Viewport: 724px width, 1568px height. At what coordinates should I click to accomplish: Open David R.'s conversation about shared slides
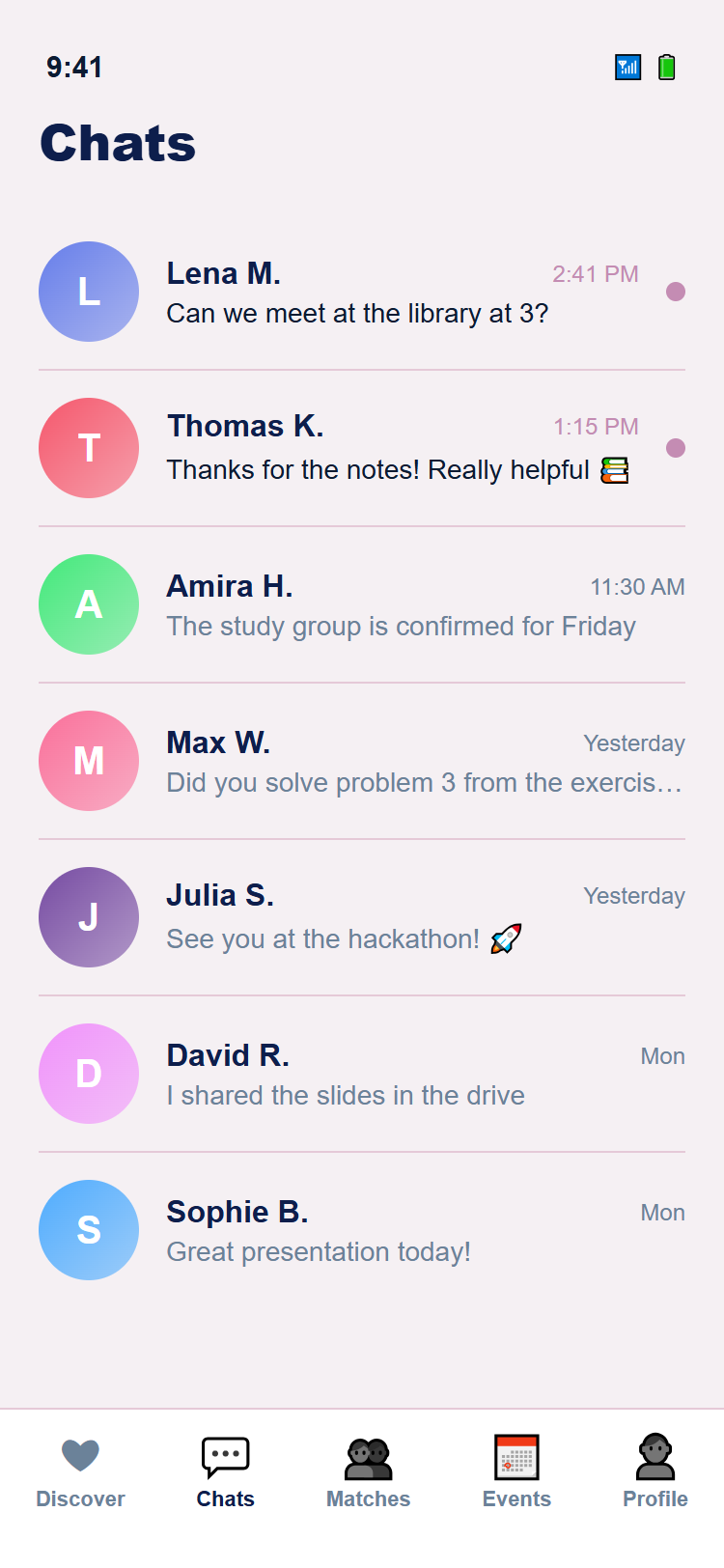click(x=362, y=1074)
